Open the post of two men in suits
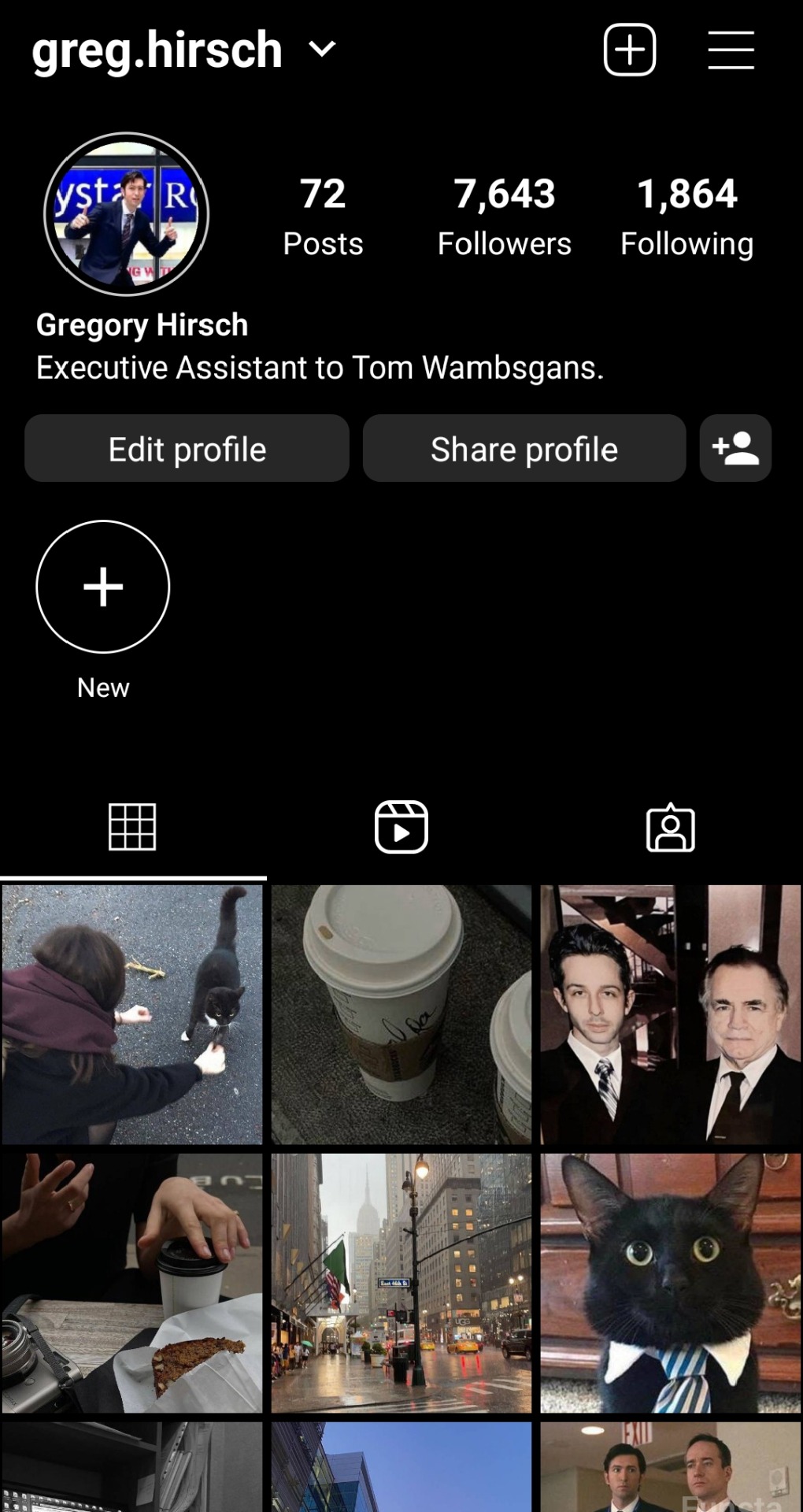 click(670, 1014)
